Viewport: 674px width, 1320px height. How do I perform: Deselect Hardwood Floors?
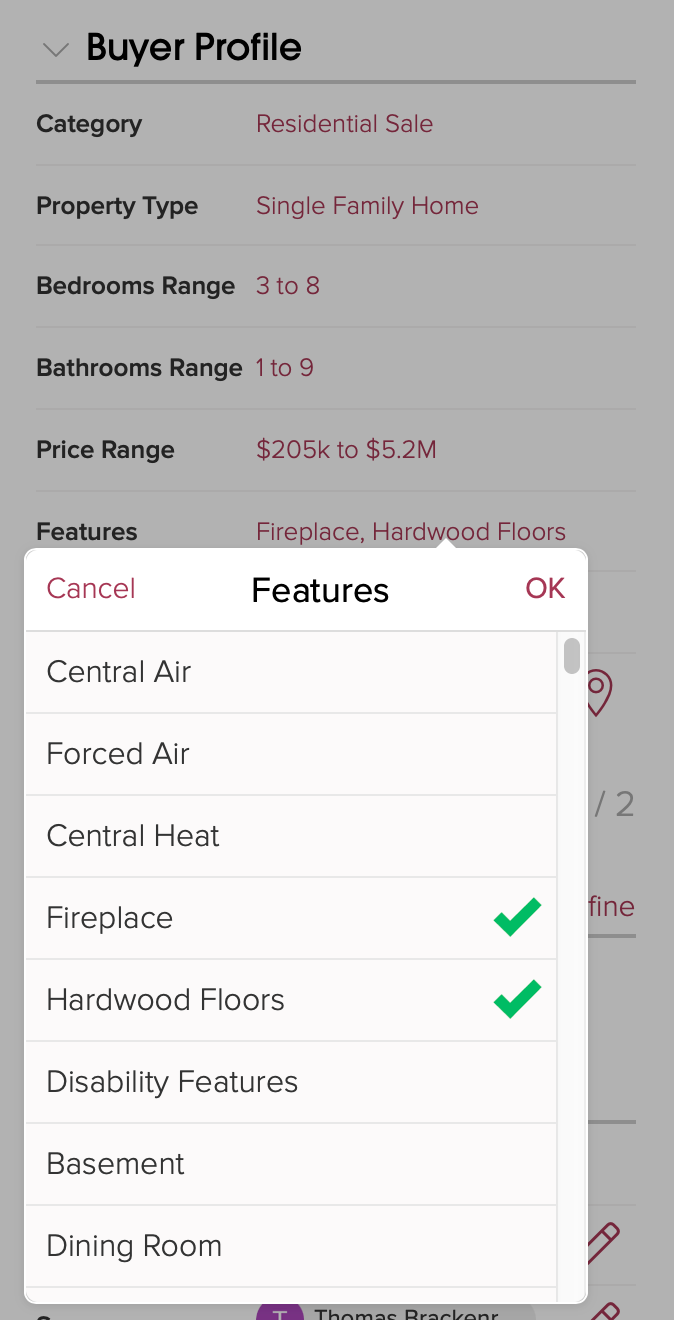(291, 1000)
